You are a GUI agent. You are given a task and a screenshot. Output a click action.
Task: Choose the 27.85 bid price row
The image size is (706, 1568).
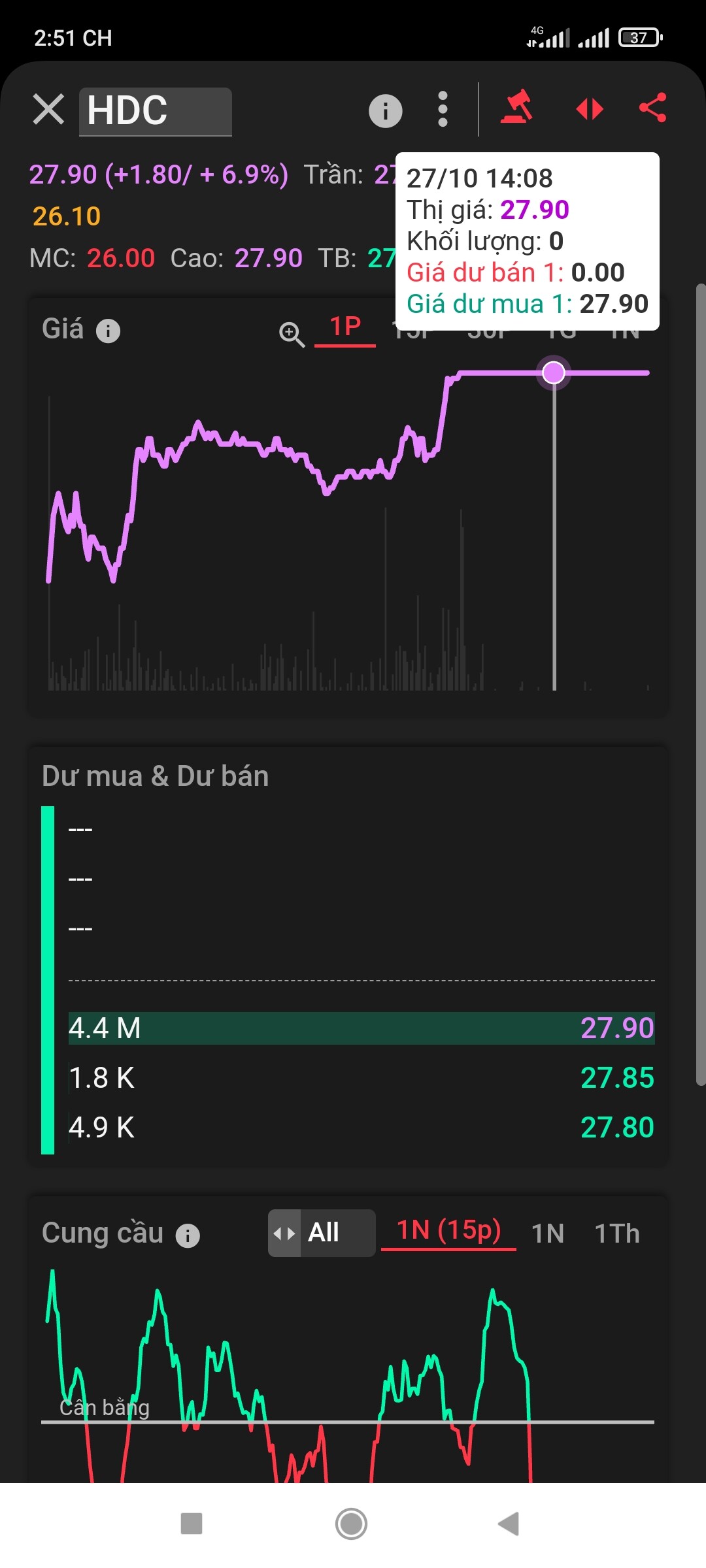[361, 1078]
